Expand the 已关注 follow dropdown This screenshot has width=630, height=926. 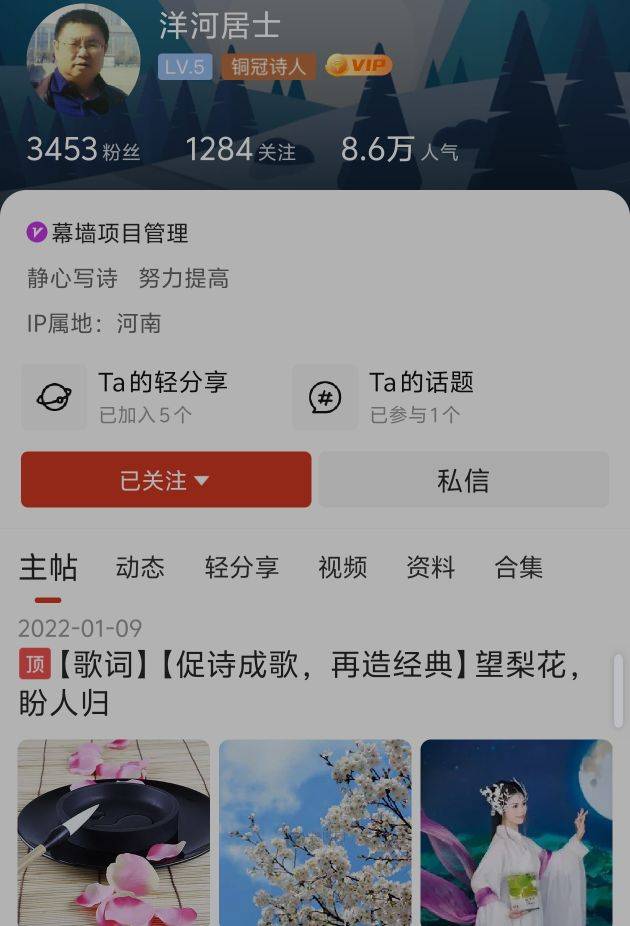[x=166, y=480]
